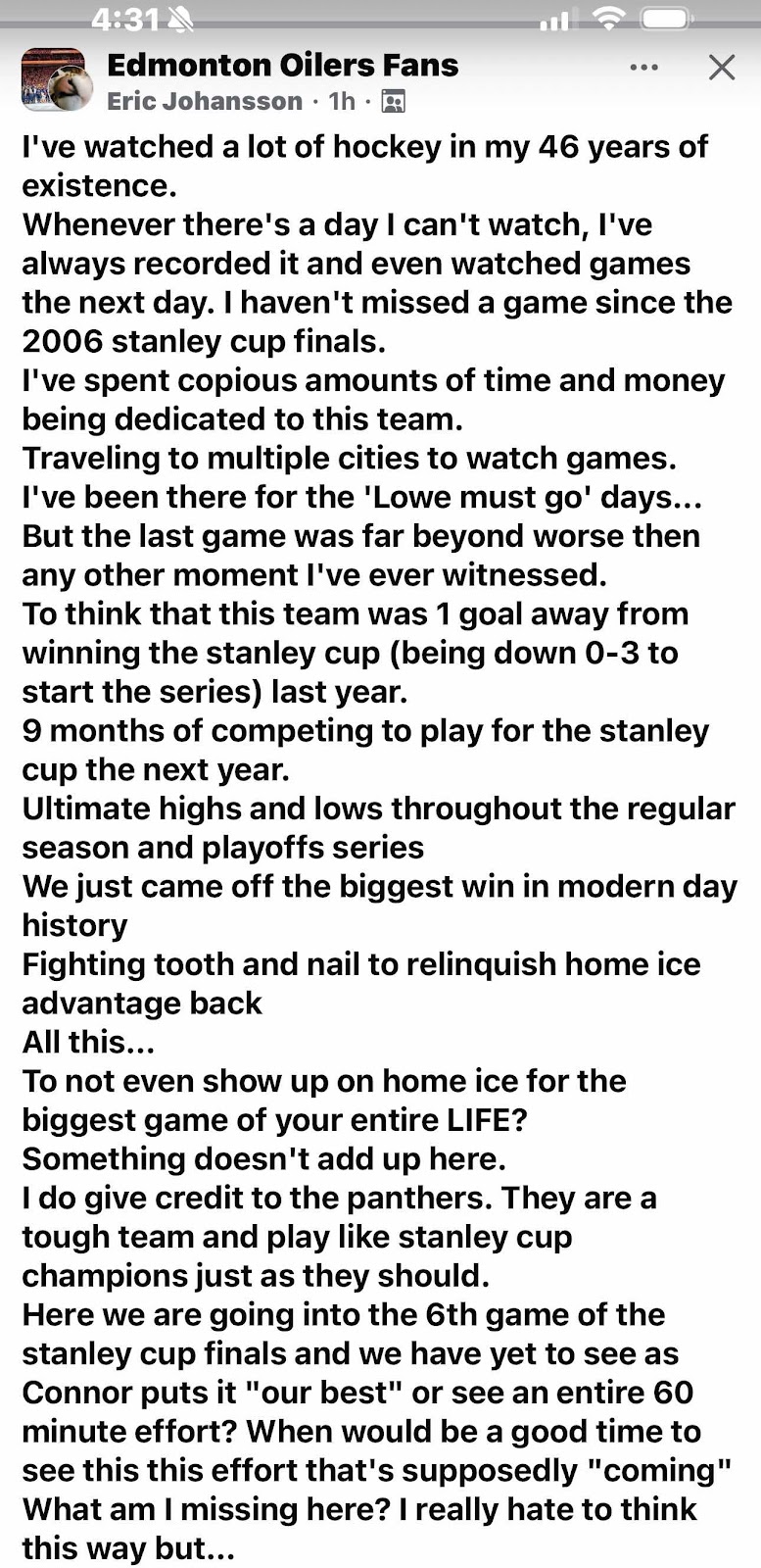Close the post view
The width and height of the screenshot is (761, 1568).
pyautogui.click(x=722, y=68)
